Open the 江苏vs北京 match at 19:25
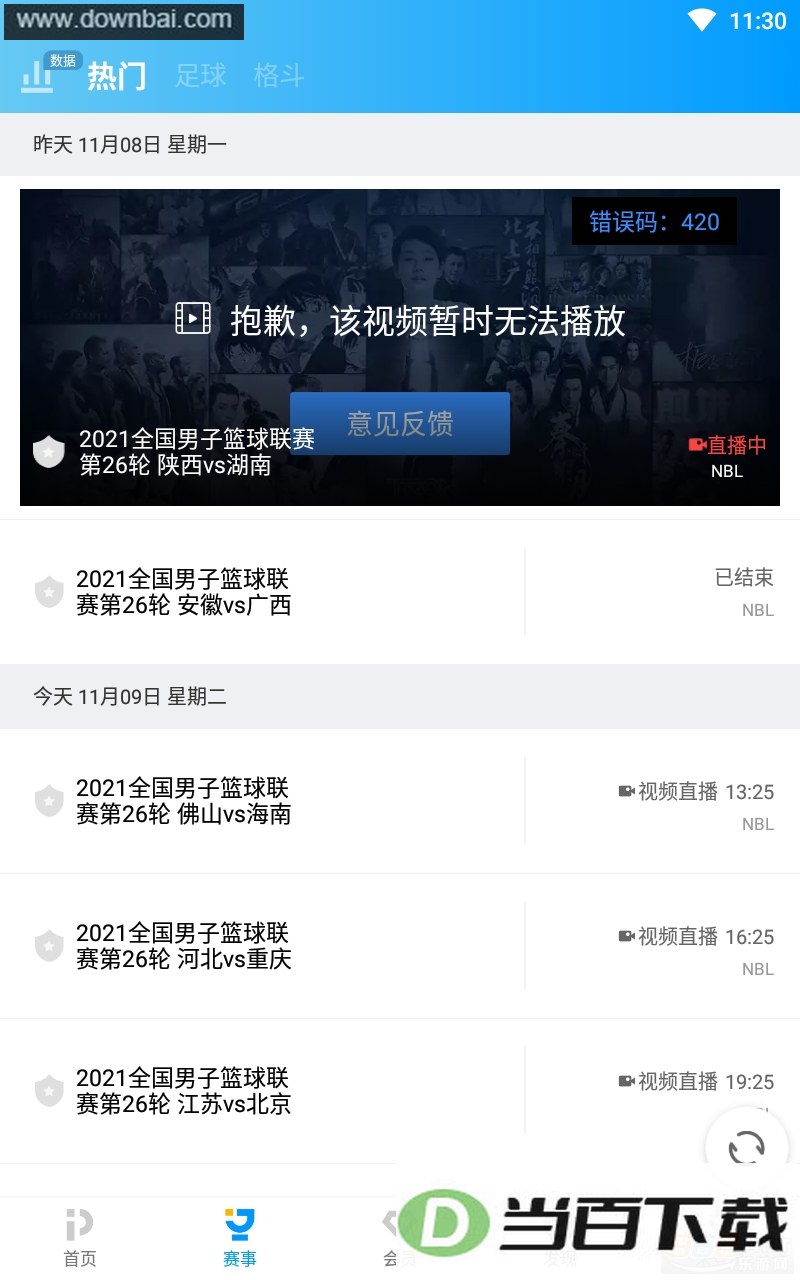The height and width of the screenshot is (1280, 800). (400, 1091)
